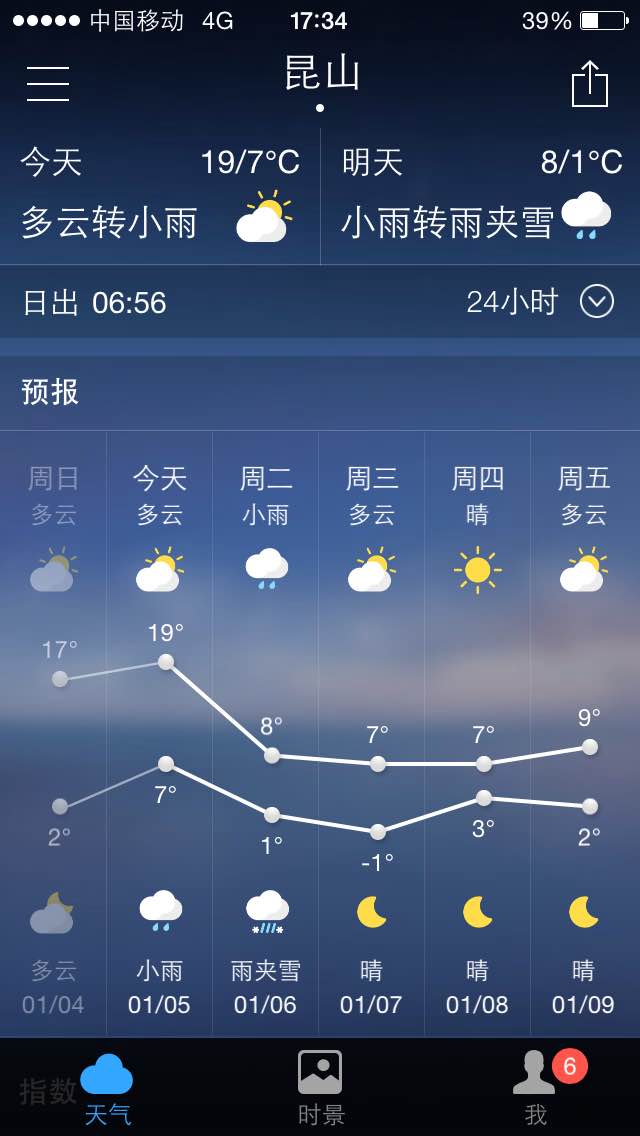Image resolution: width=640 pixels, height=1136 pixels.
Task: Select the 周三 01/07 forecast column
Action: (372, 734)
